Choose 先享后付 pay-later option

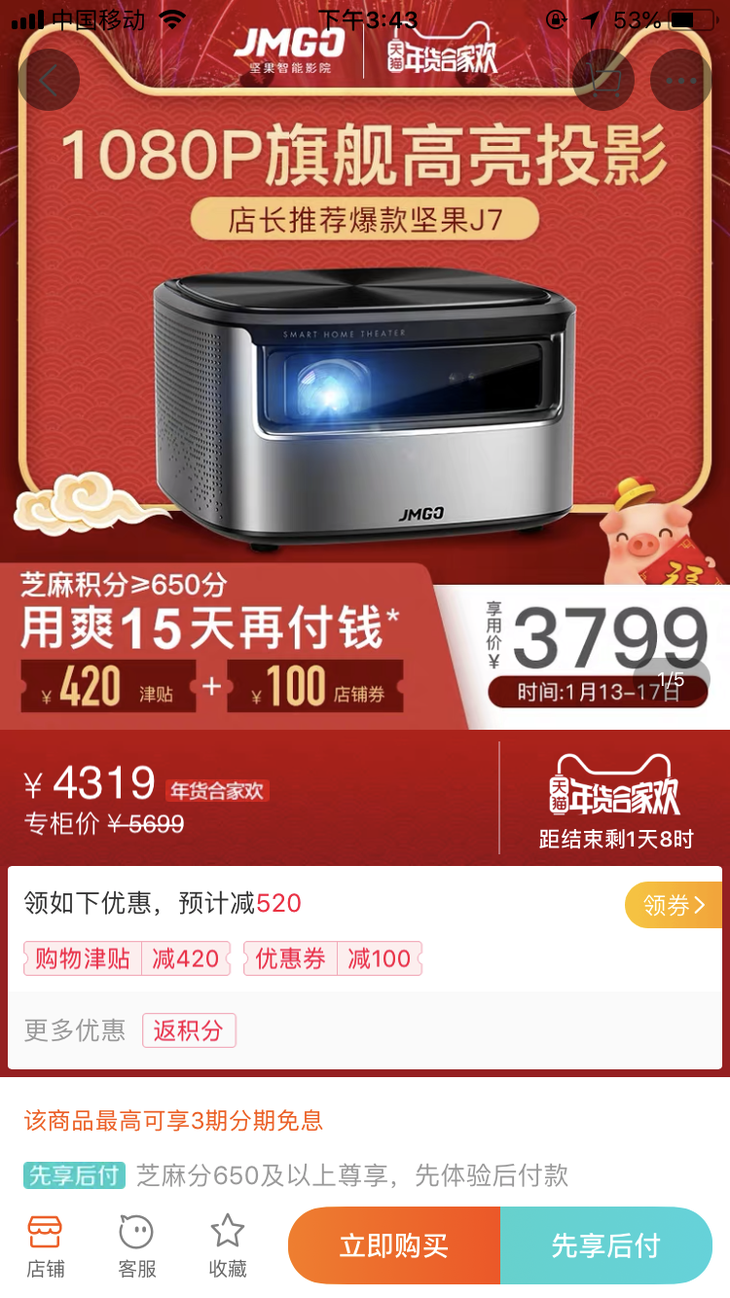point(606,1246)
